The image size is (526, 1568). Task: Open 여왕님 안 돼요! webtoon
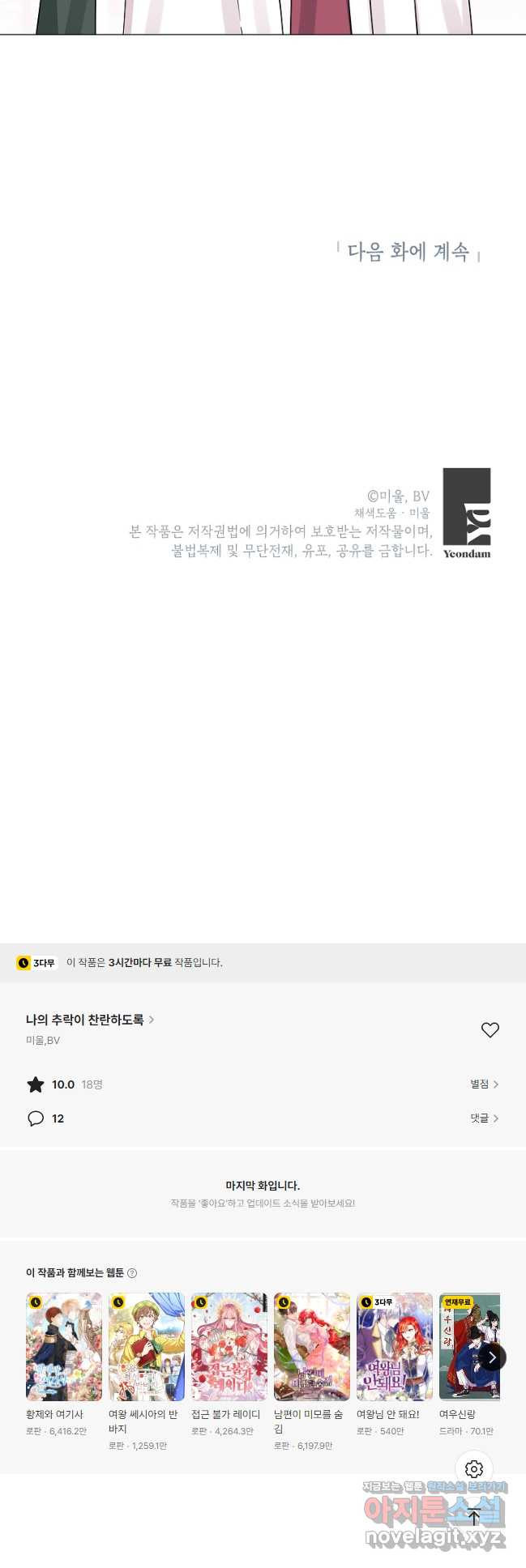click(395, 1346)
